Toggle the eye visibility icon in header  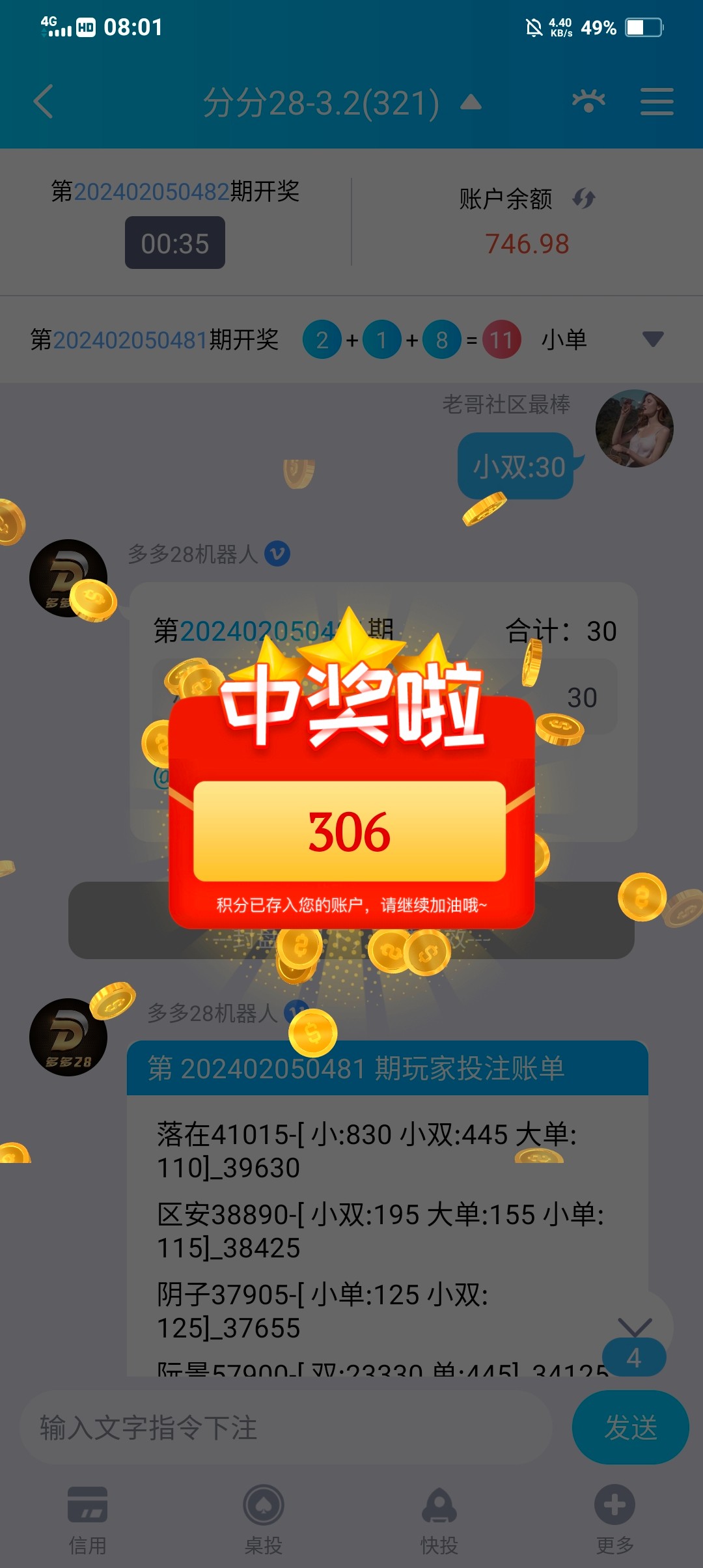[588, 102]
